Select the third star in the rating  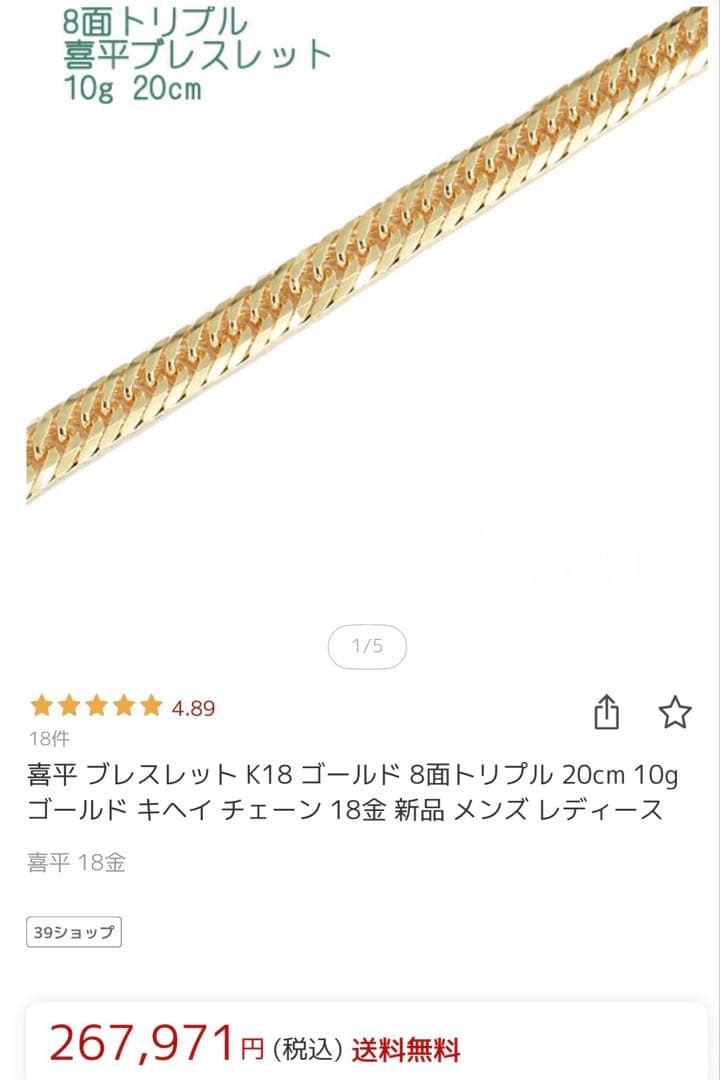point(98,706)
